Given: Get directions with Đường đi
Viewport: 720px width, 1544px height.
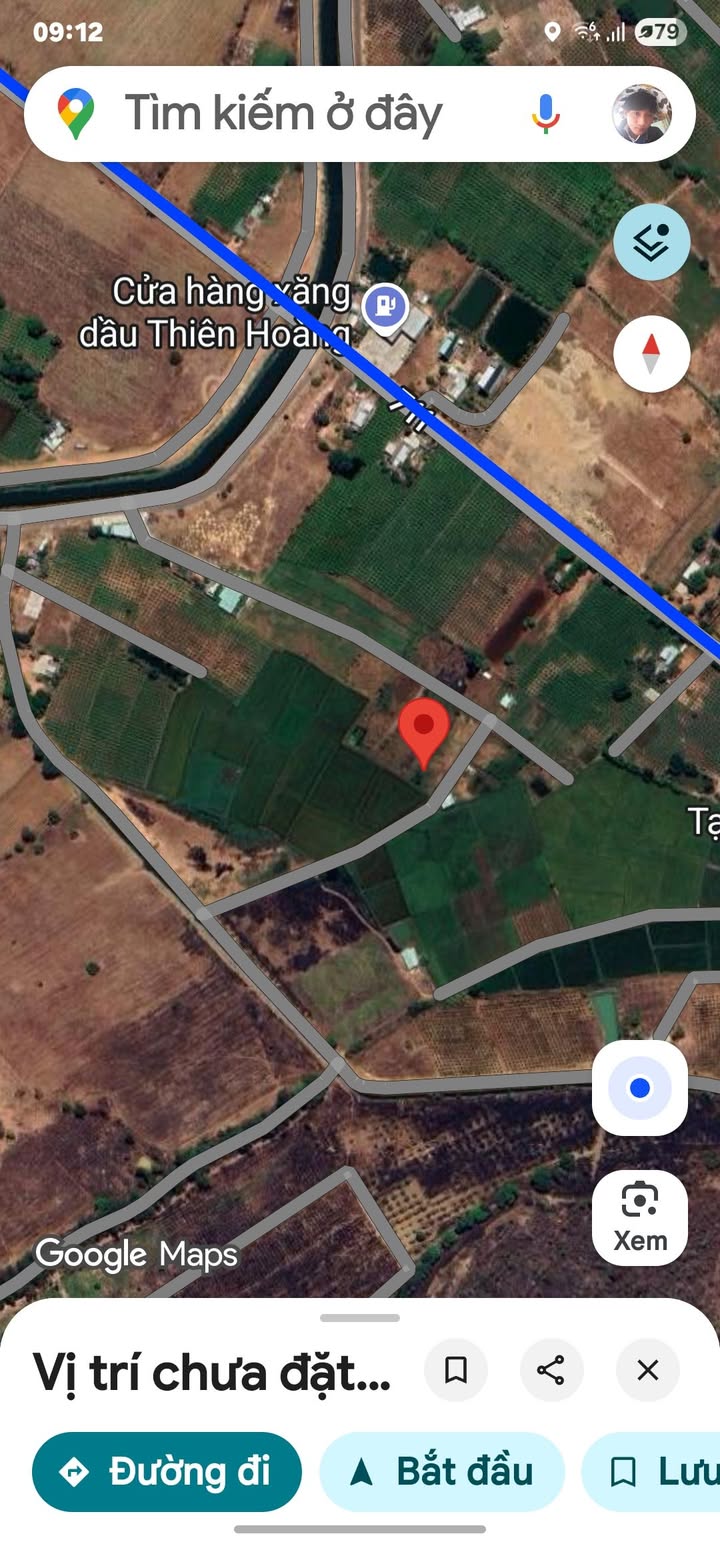Looking at the screenshot, I should tap(167, 1472).
